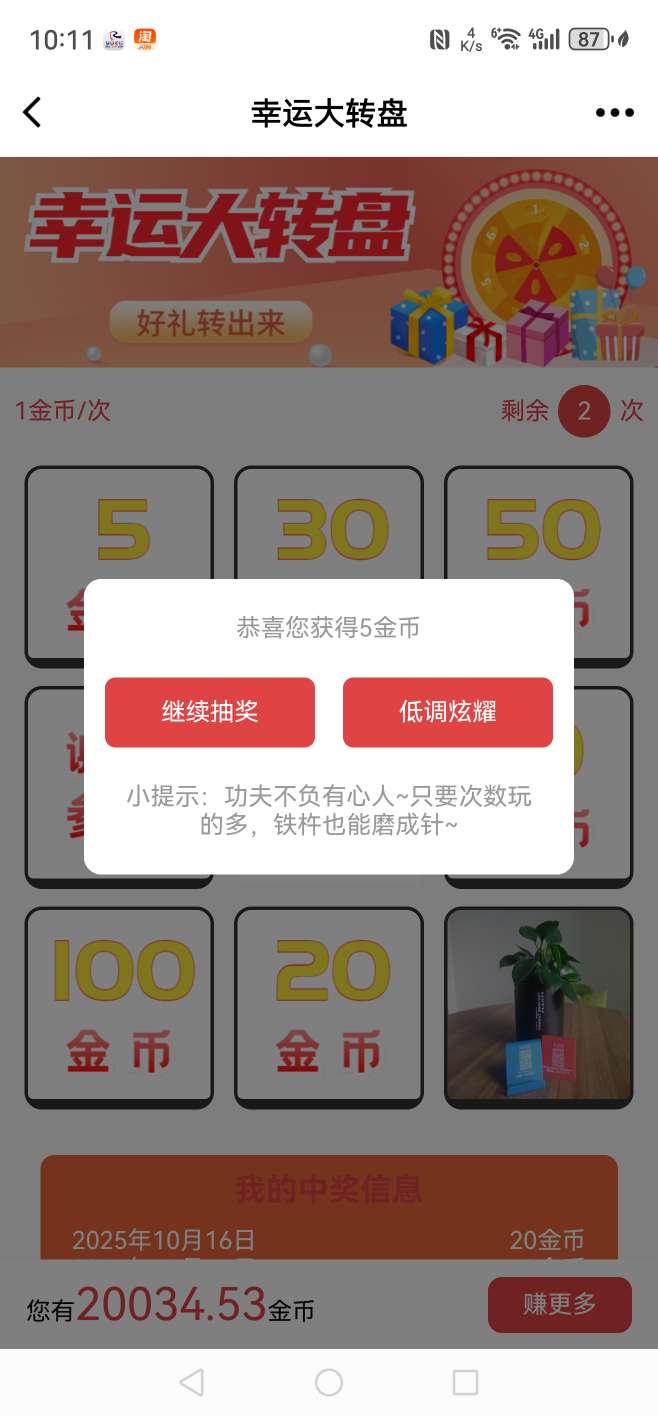Tap 赚更多 to earn more coins
Image resolution: width=658 pixels, height=1416 pixels.
(x=559, y=1304)
